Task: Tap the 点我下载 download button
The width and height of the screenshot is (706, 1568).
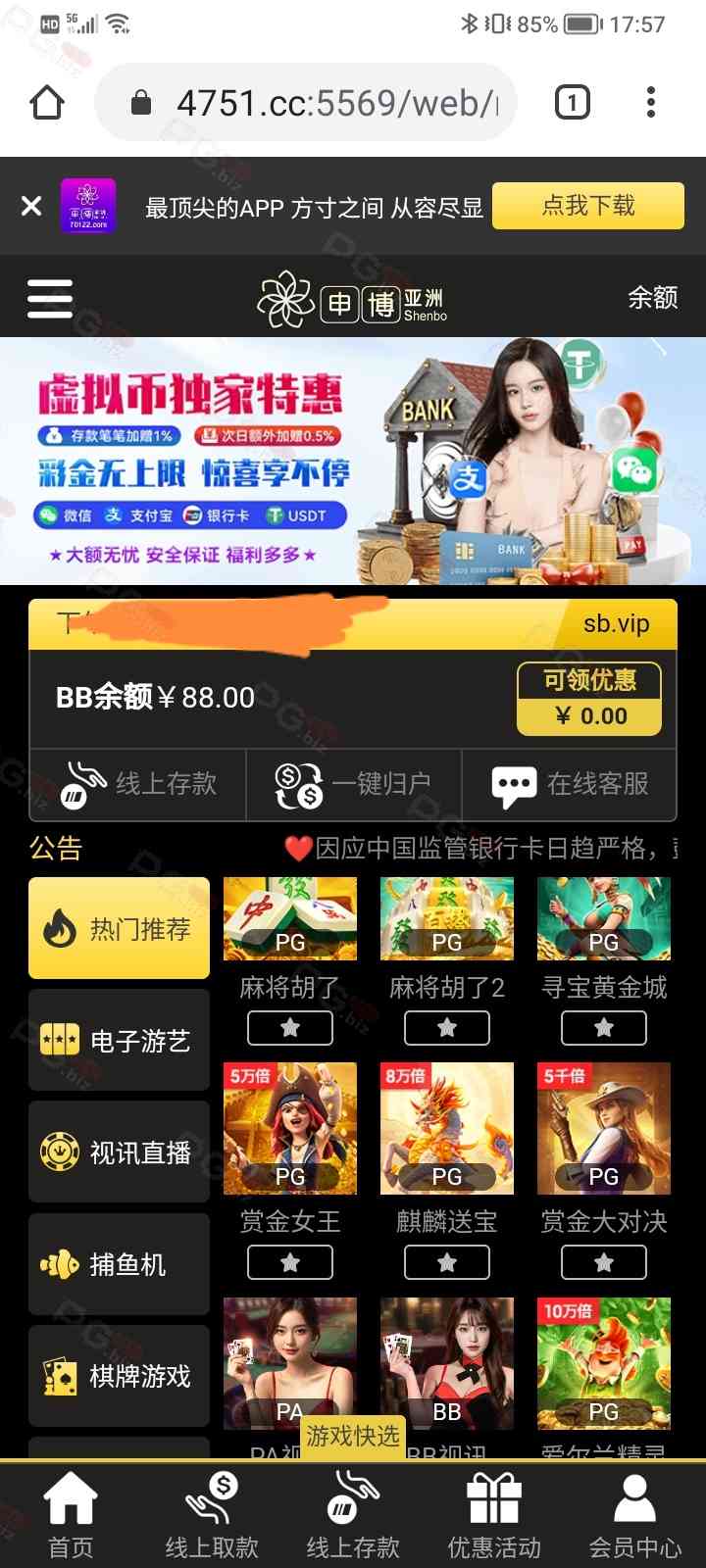Action: [x=587, y=206]
